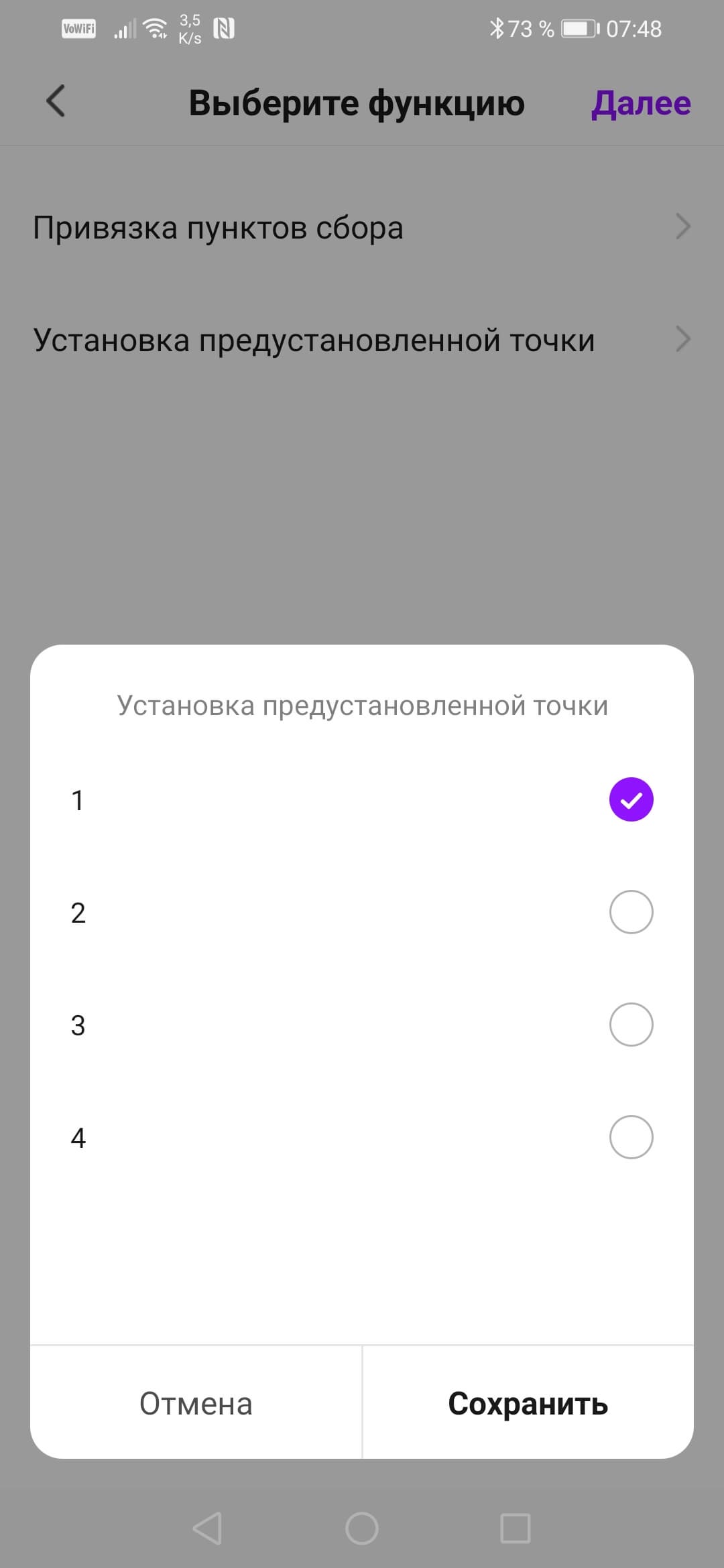Image resolution: width=724 pixels, height=1568 pixels.
Task: Tap the system home button
Action: [x=362, y=1528]
